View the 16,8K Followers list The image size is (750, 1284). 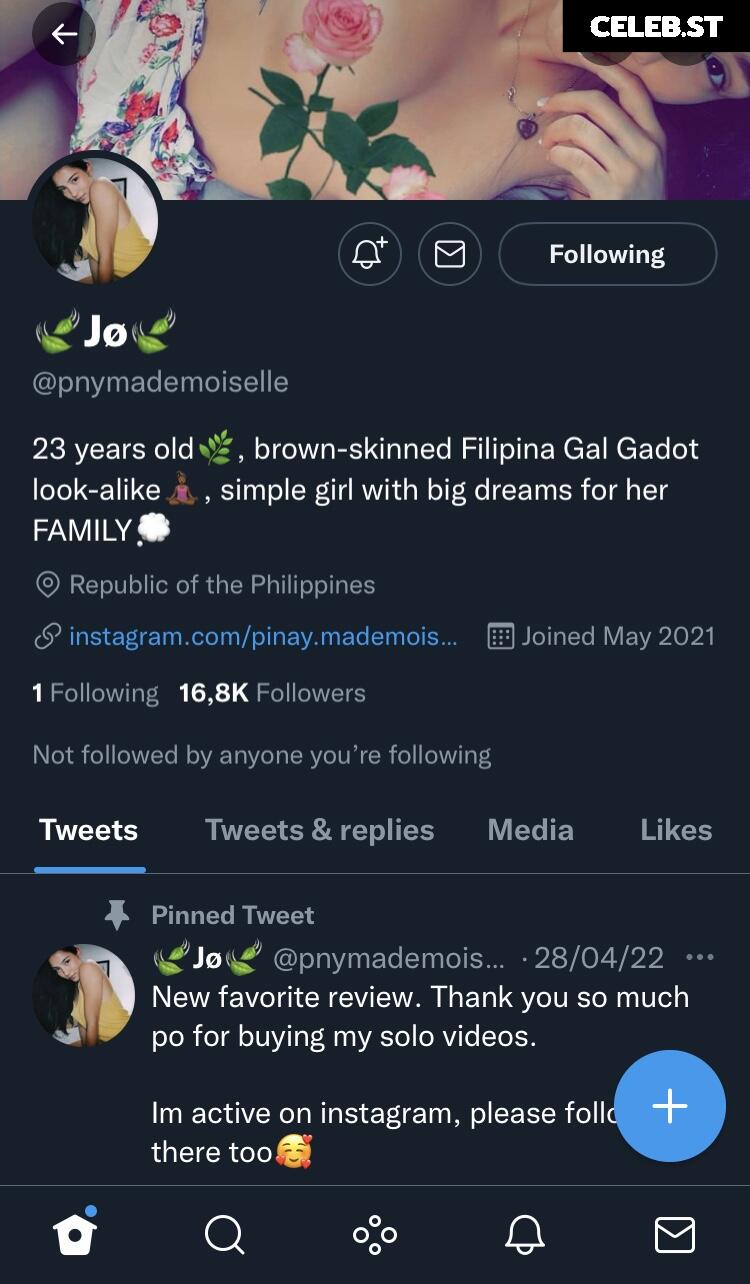coord(272,693)
